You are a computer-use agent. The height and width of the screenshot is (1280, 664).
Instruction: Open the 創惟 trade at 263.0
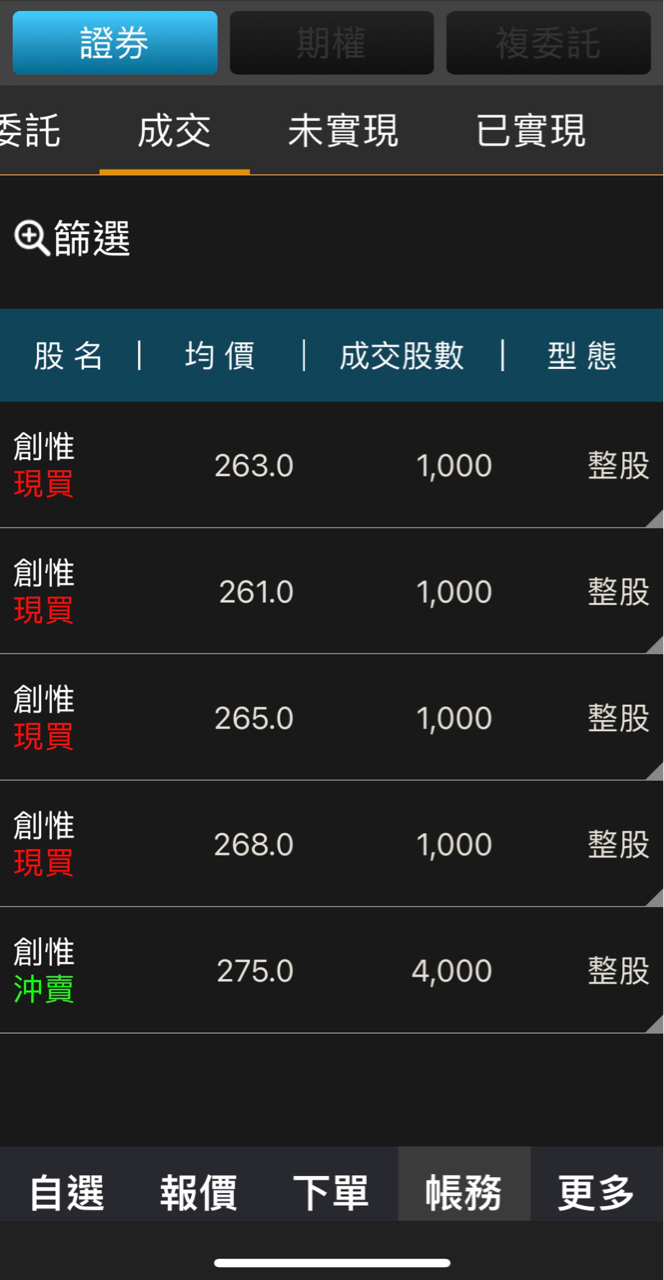point(332,465)
